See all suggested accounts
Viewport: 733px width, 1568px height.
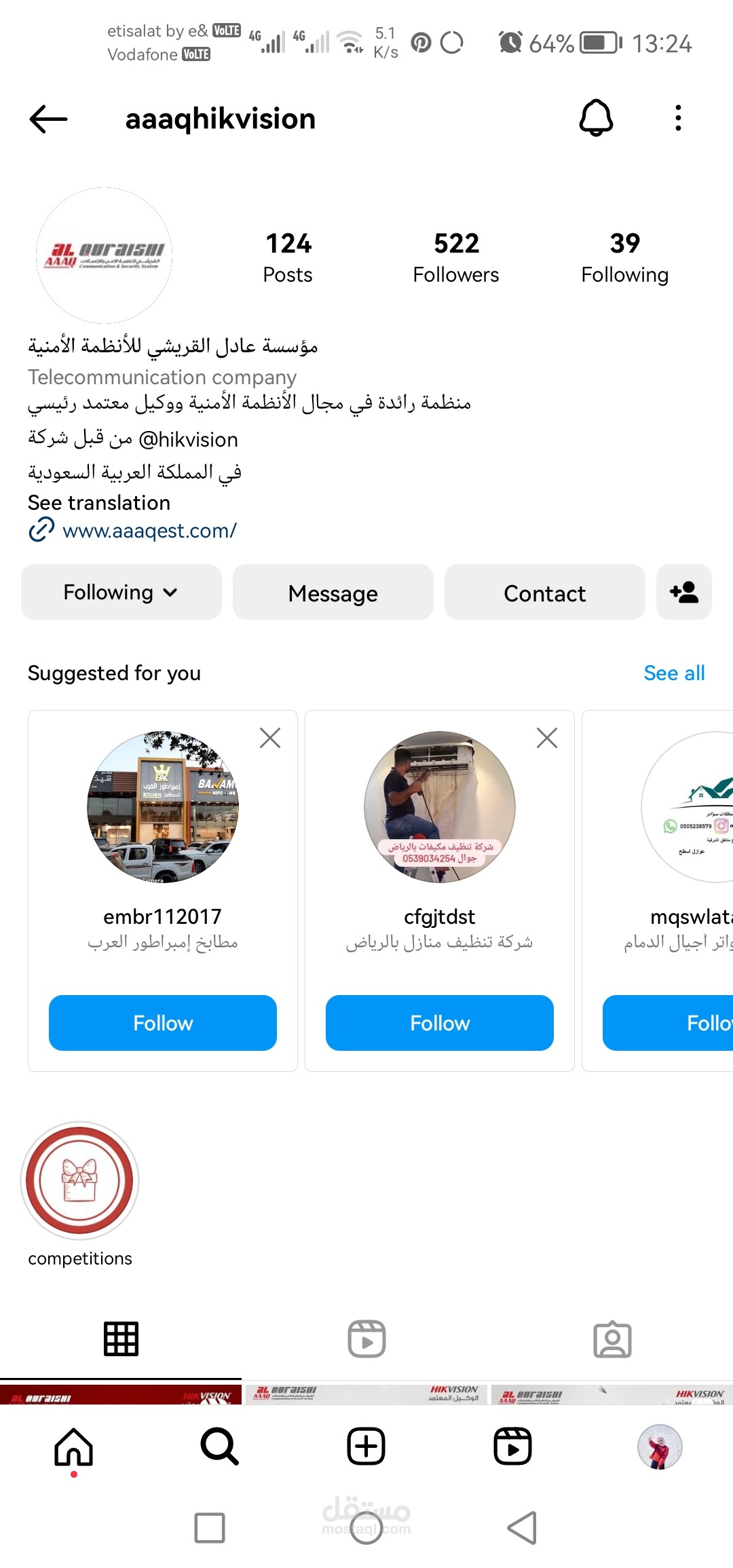coord(674,673)
